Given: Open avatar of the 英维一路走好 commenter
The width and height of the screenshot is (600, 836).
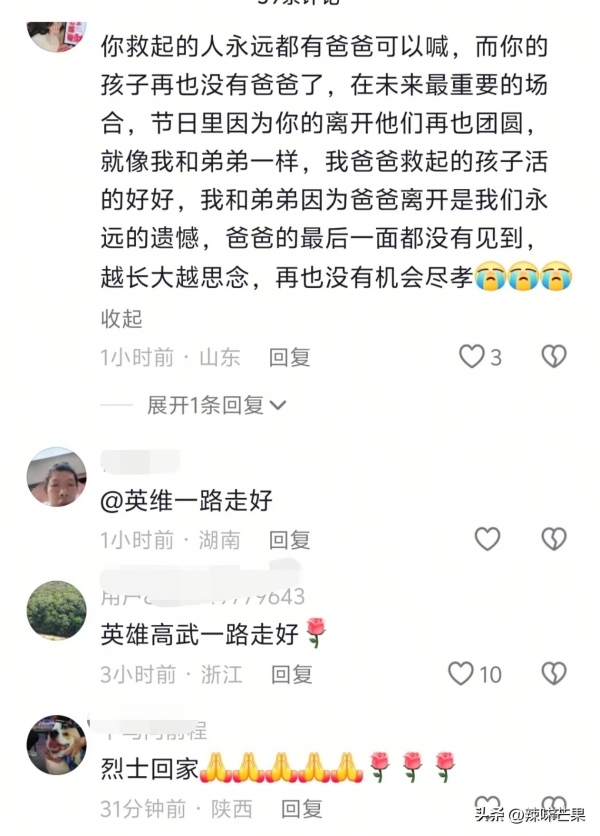Looking at the screenshot, I should coord(56,477).
